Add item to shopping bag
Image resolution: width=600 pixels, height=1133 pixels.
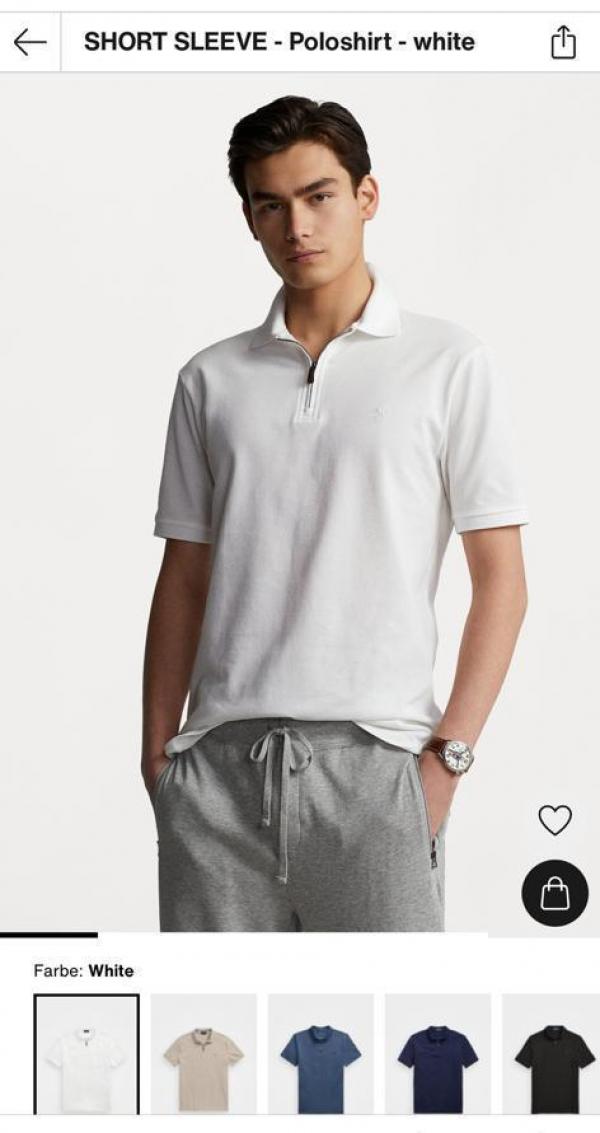click(555, 893)
